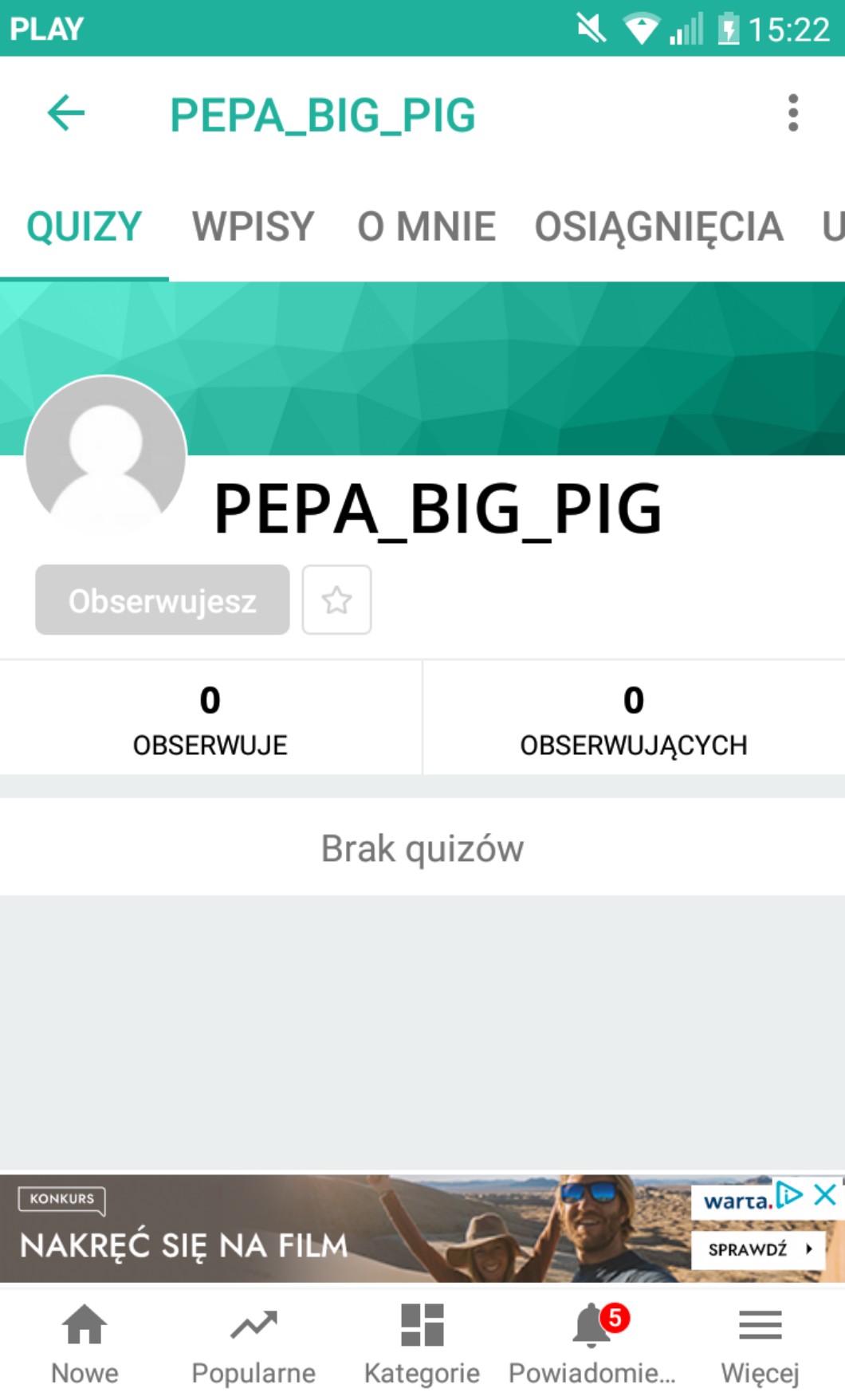The width and height of the screenshot is (845, 1400).
Task: Switch to the WPISY tab
Action: [x=253, y=227]
